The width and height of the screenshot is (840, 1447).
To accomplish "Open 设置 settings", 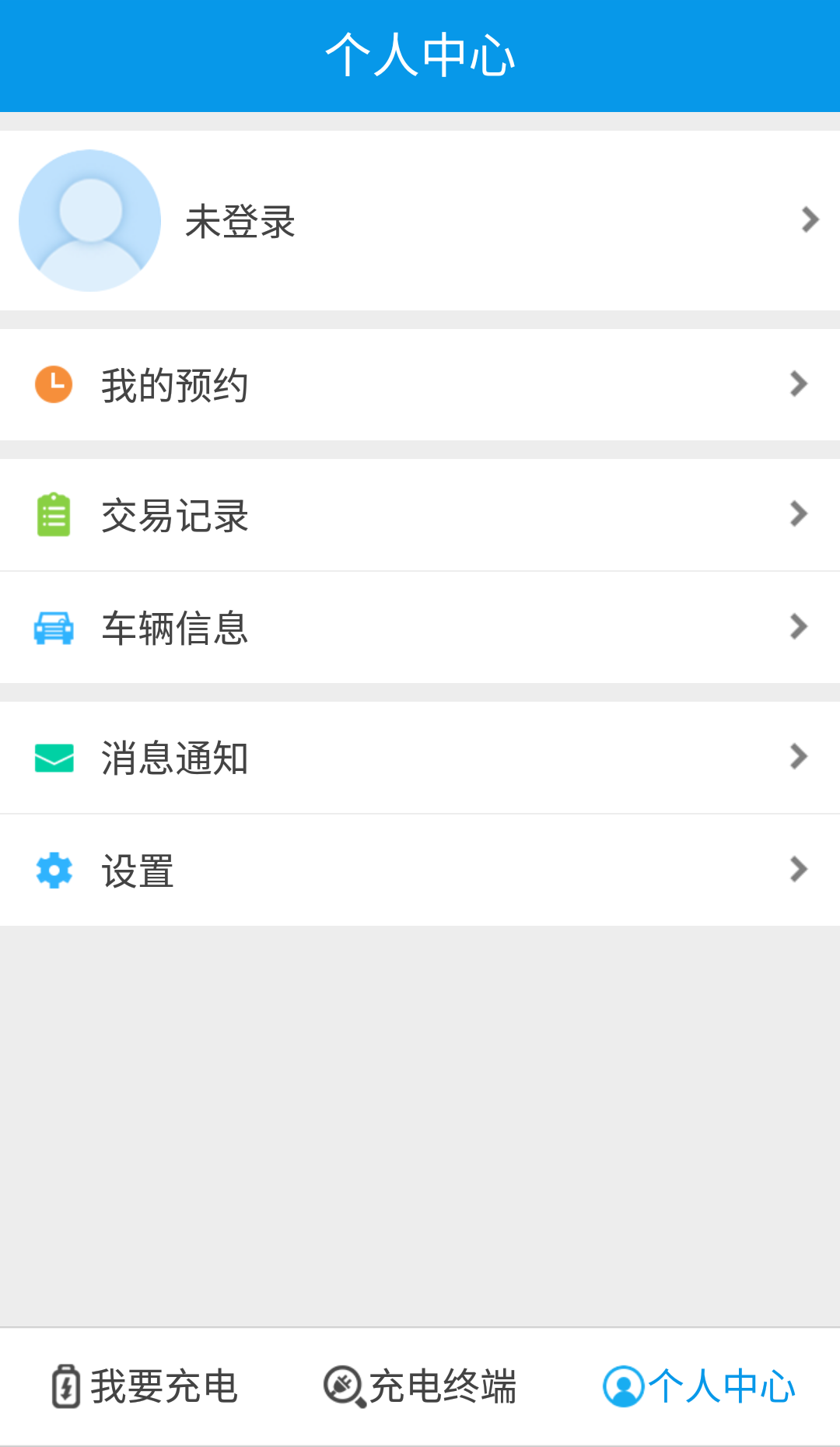I will tap(420, 871).
